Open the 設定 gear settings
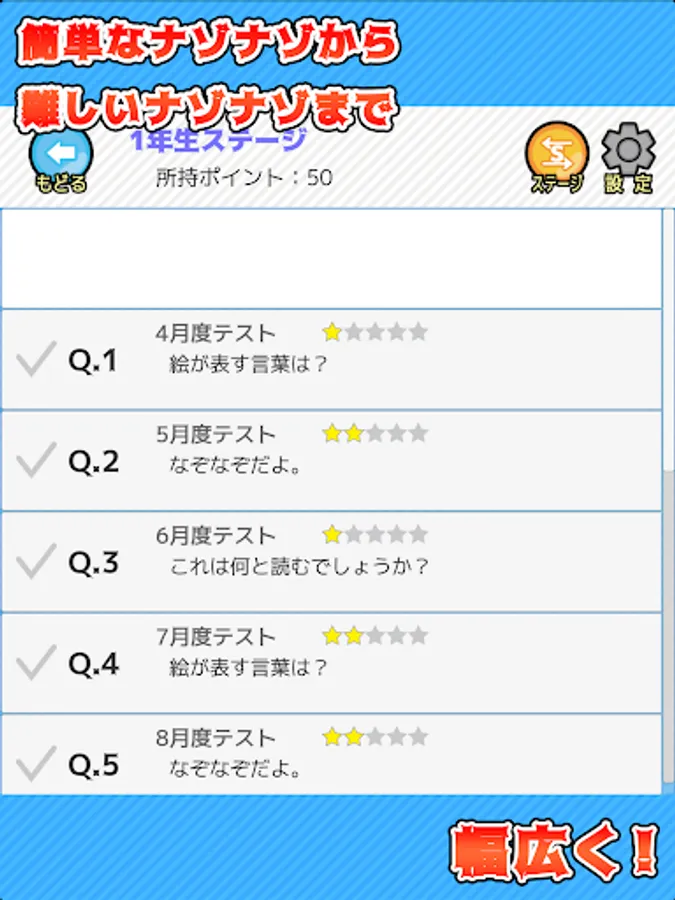 coord(629,158)
